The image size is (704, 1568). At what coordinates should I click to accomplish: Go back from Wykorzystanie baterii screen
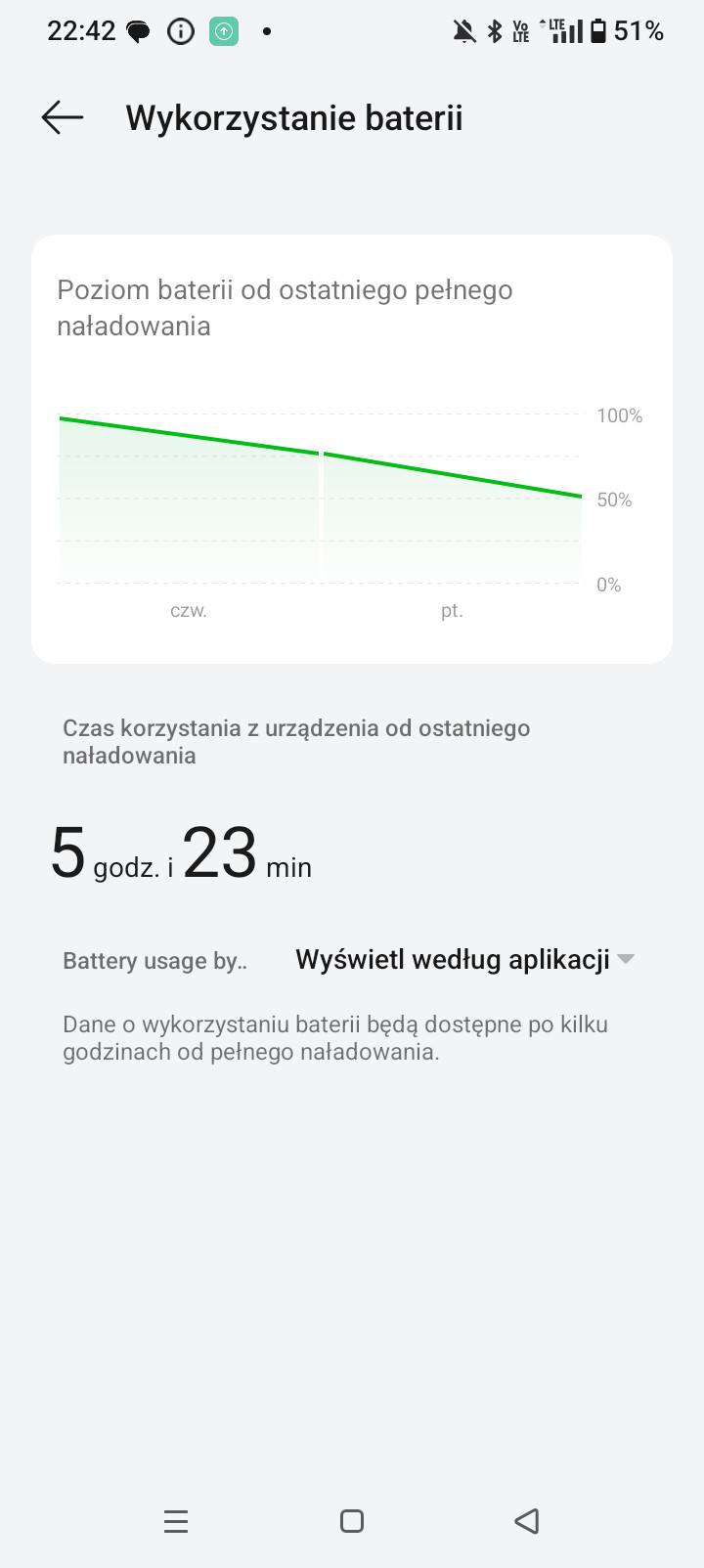tap(63, 118)
